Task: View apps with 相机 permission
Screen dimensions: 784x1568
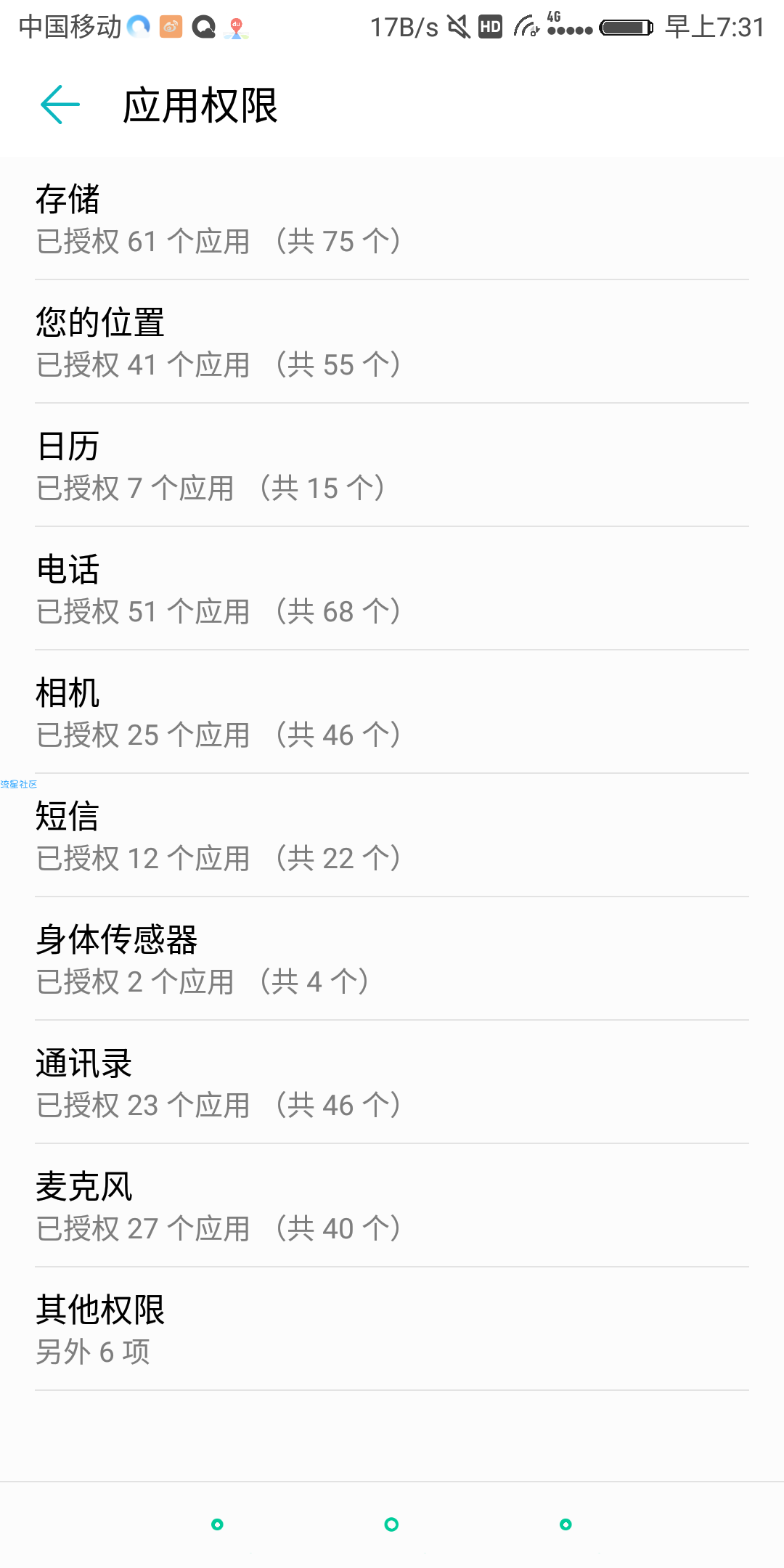Action: point(392,712)
